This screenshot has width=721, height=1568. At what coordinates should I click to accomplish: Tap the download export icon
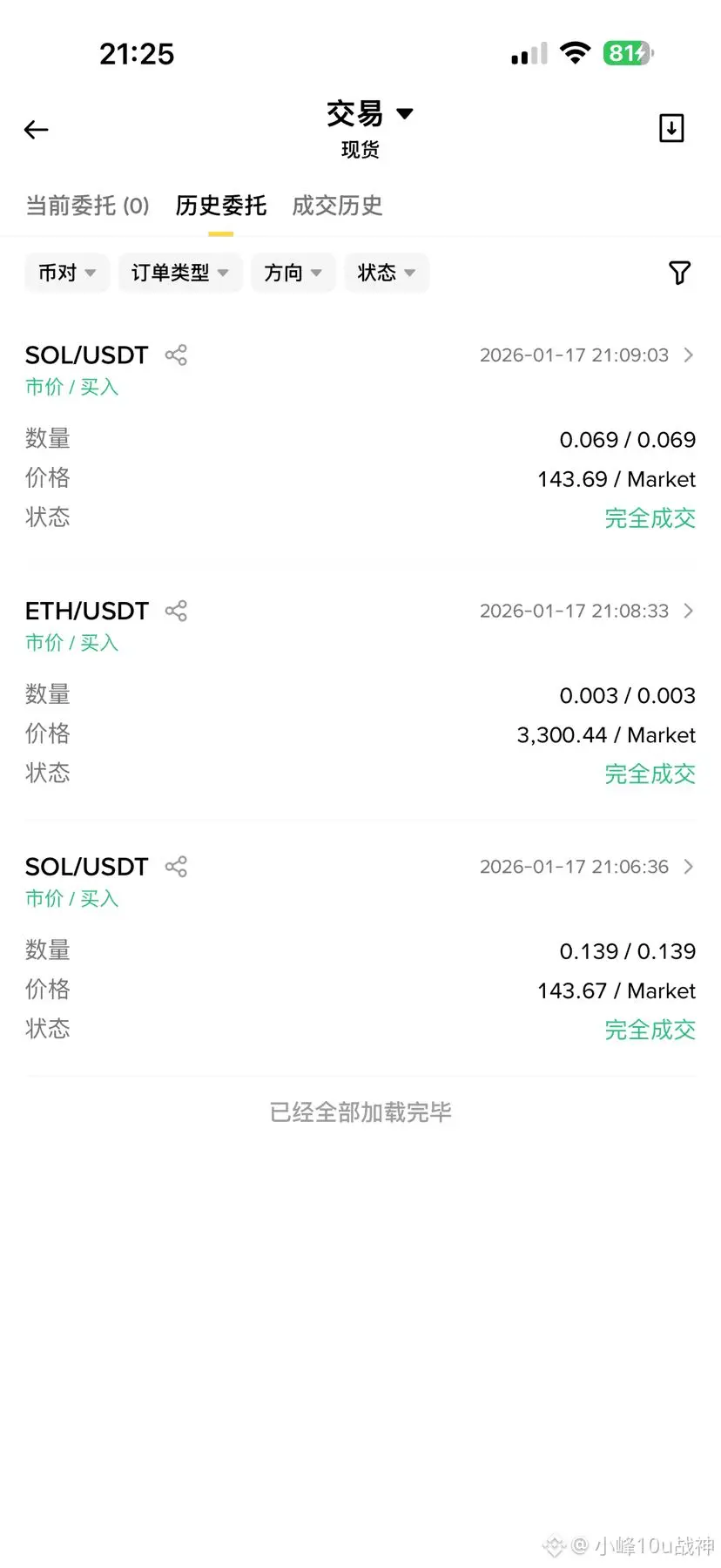coord(671,128)
